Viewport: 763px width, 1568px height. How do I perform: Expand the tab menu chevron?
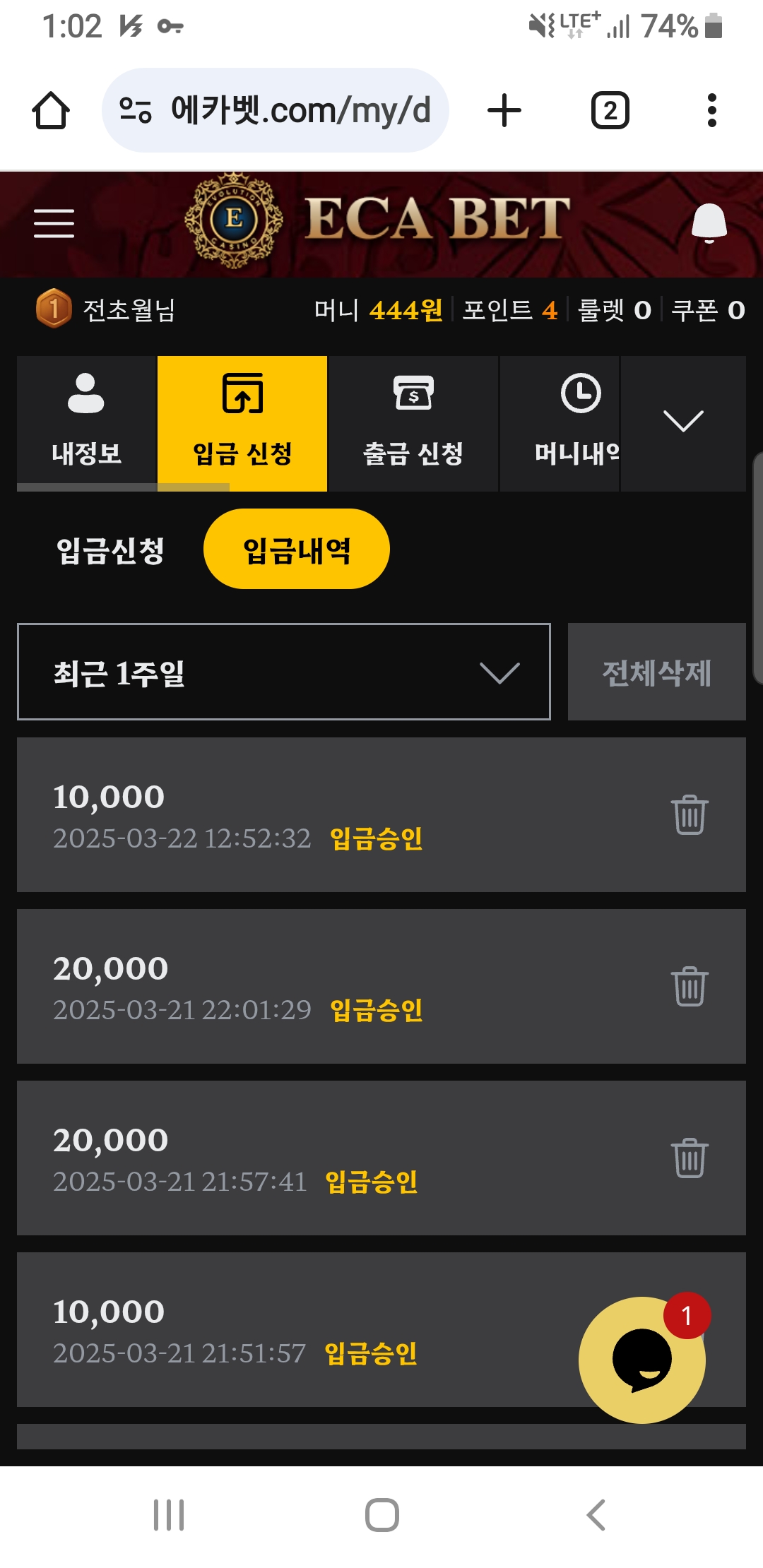pyautogui.click(x=683, y=422)
